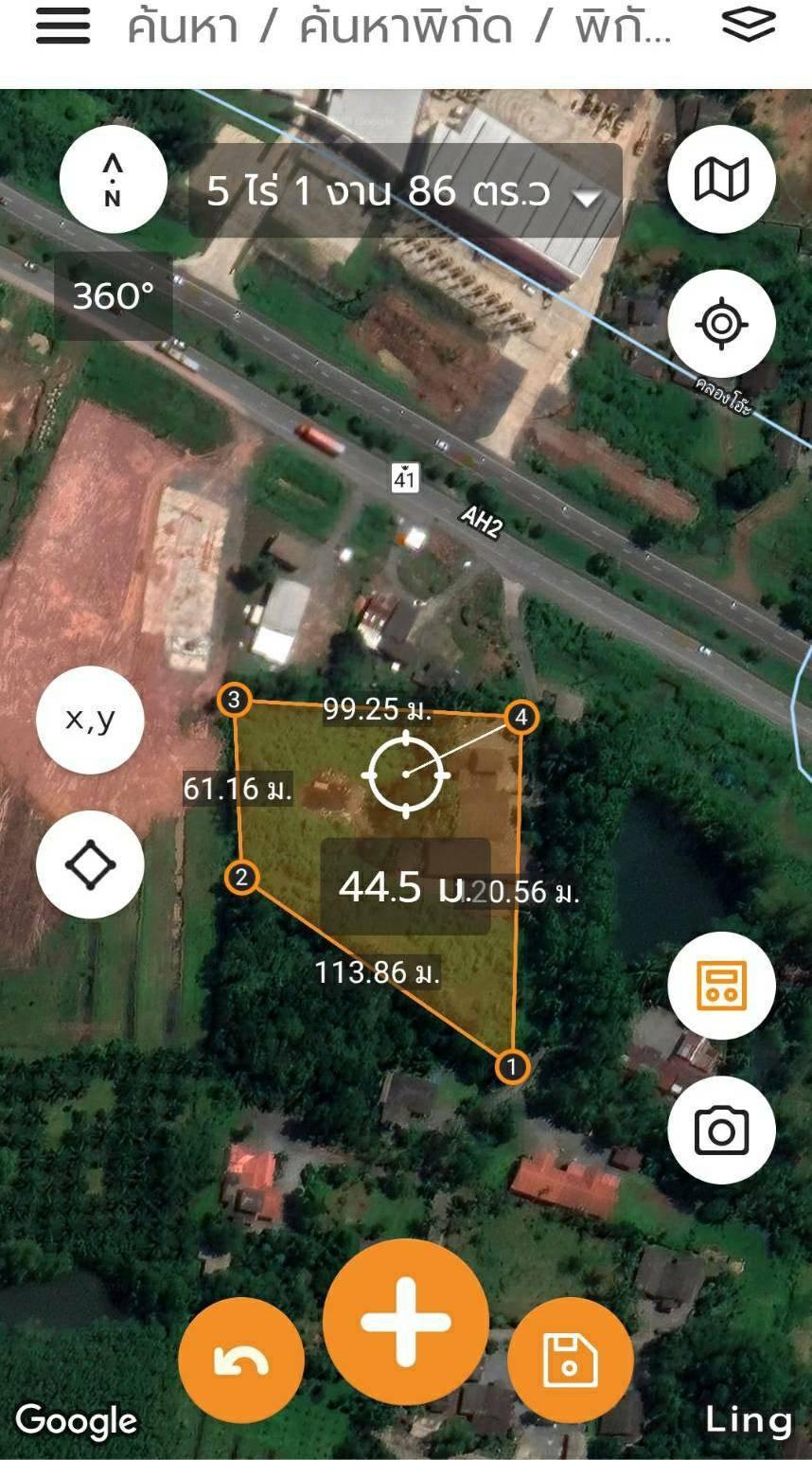Image resolution: width=812 pixels, height=1460 pixels.
Task: Switch the map type
Action: click(722, 180)
